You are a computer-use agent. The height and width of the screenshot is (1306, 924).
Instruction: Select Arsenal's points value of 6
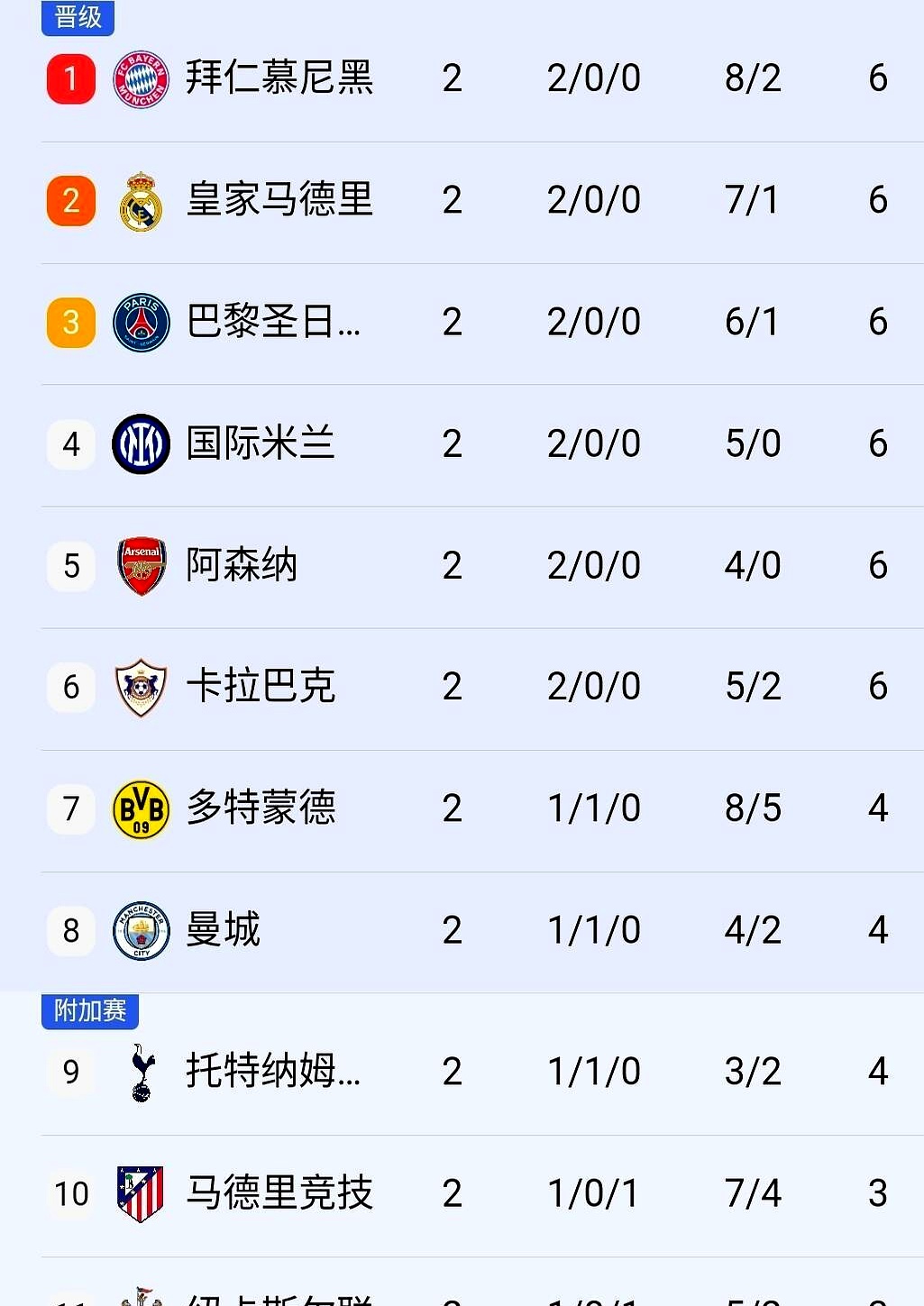tap(876, 566)
